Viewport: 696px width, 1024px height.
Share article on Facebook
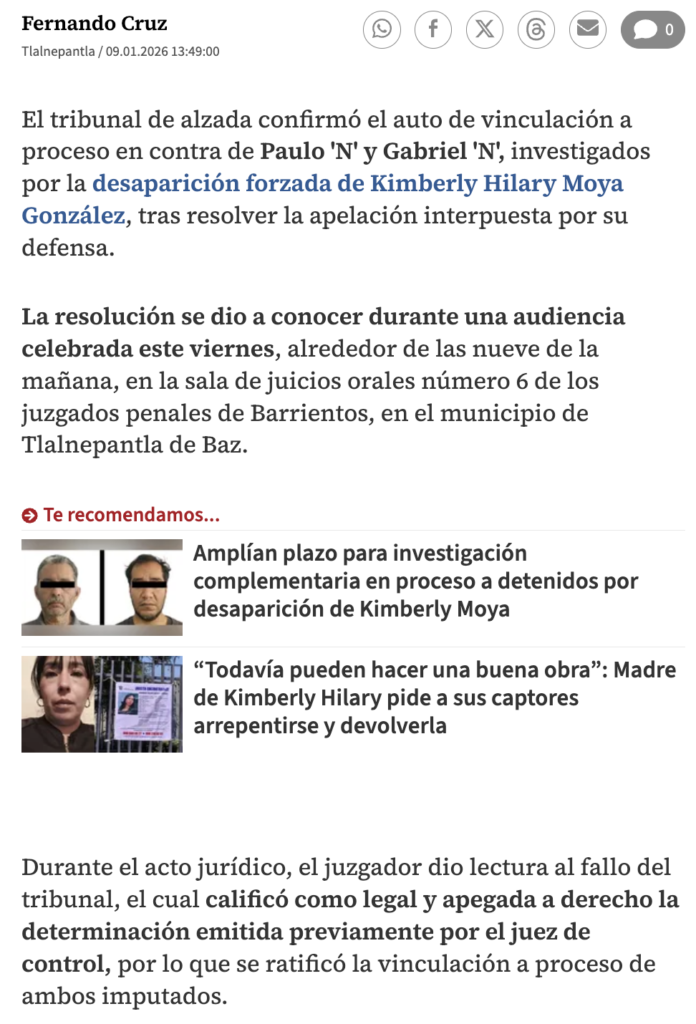point(433,29)
